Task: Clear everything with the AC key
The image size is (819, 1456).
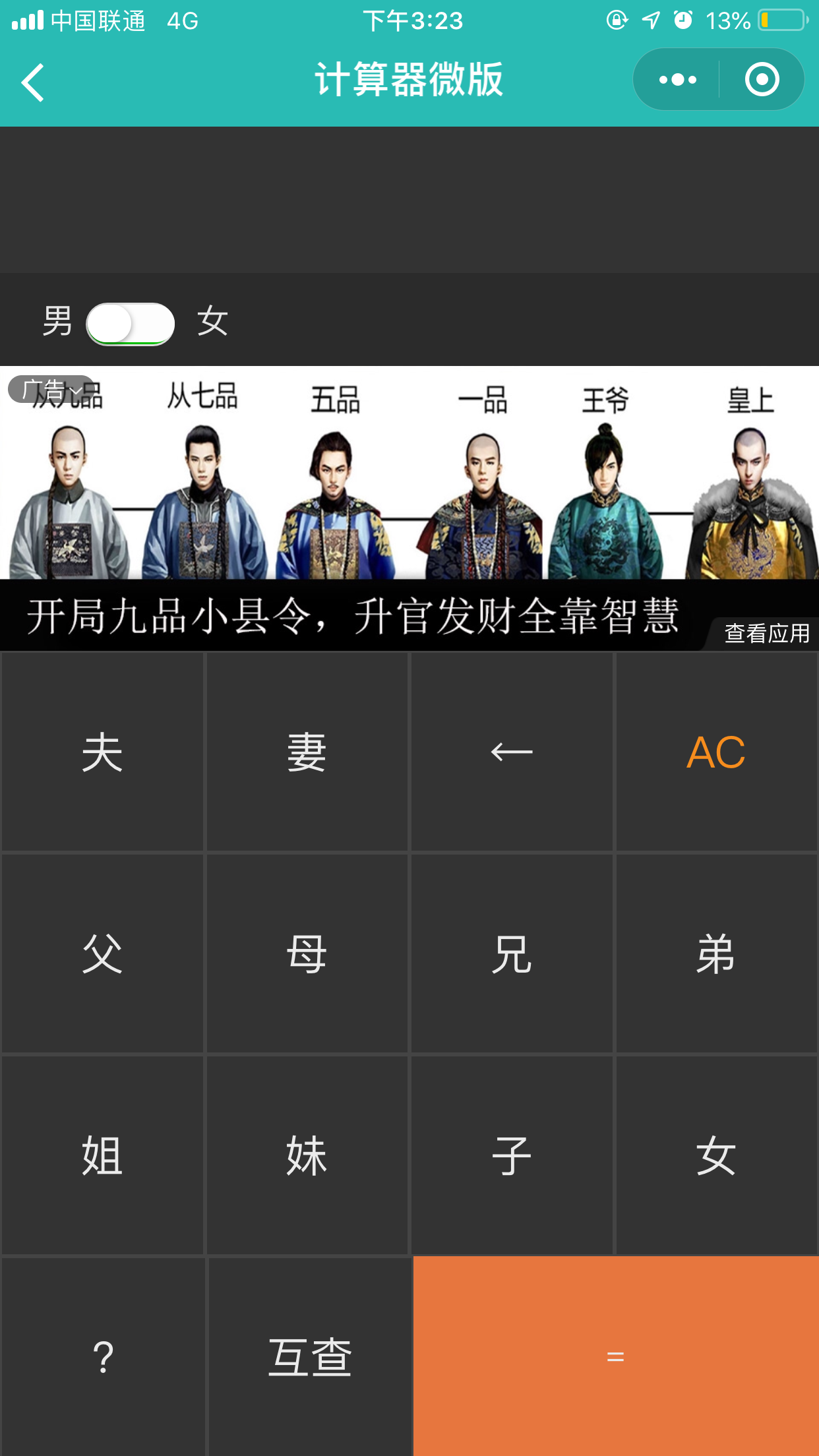Action: tap(716, 752)
